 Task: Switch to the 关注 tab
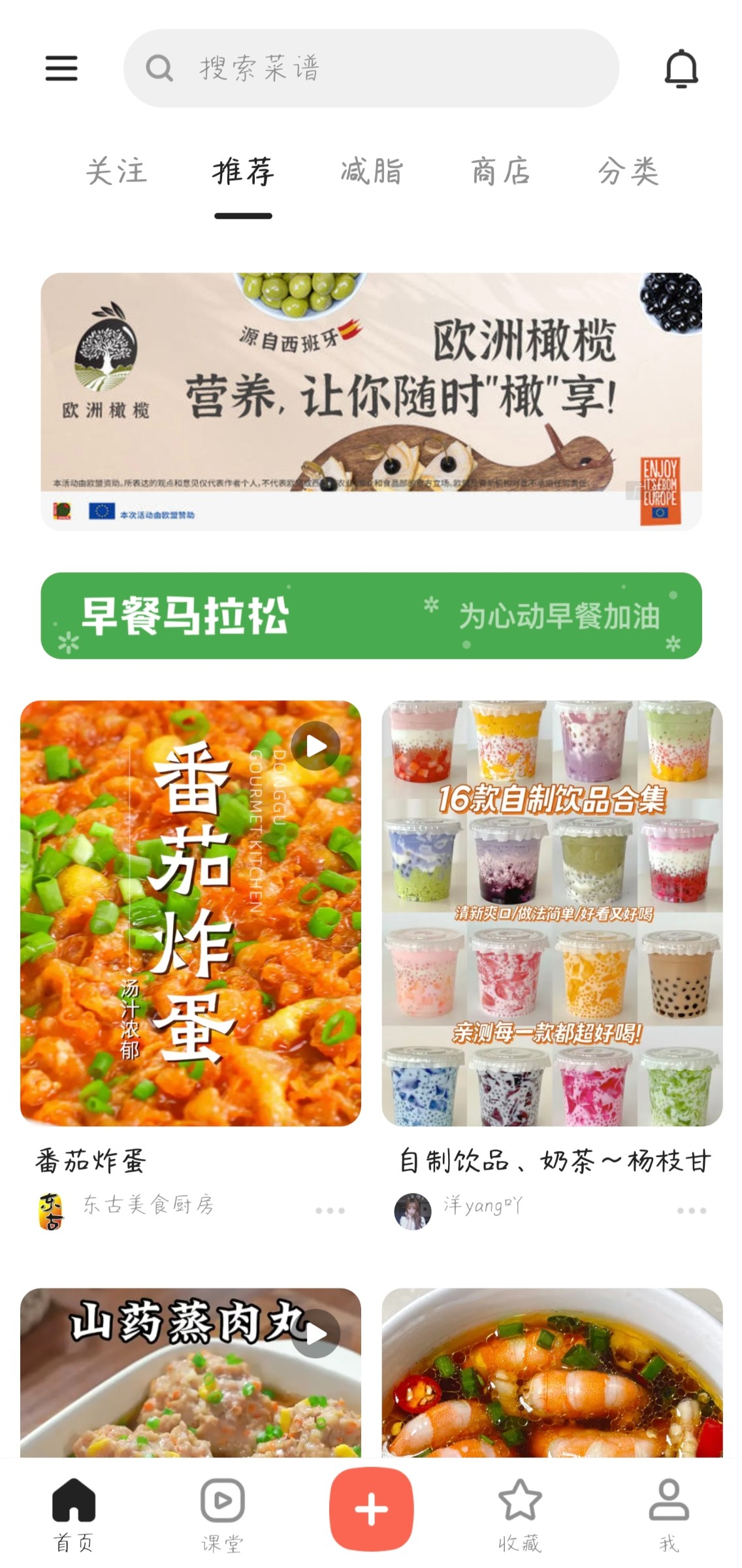[116, 172]
